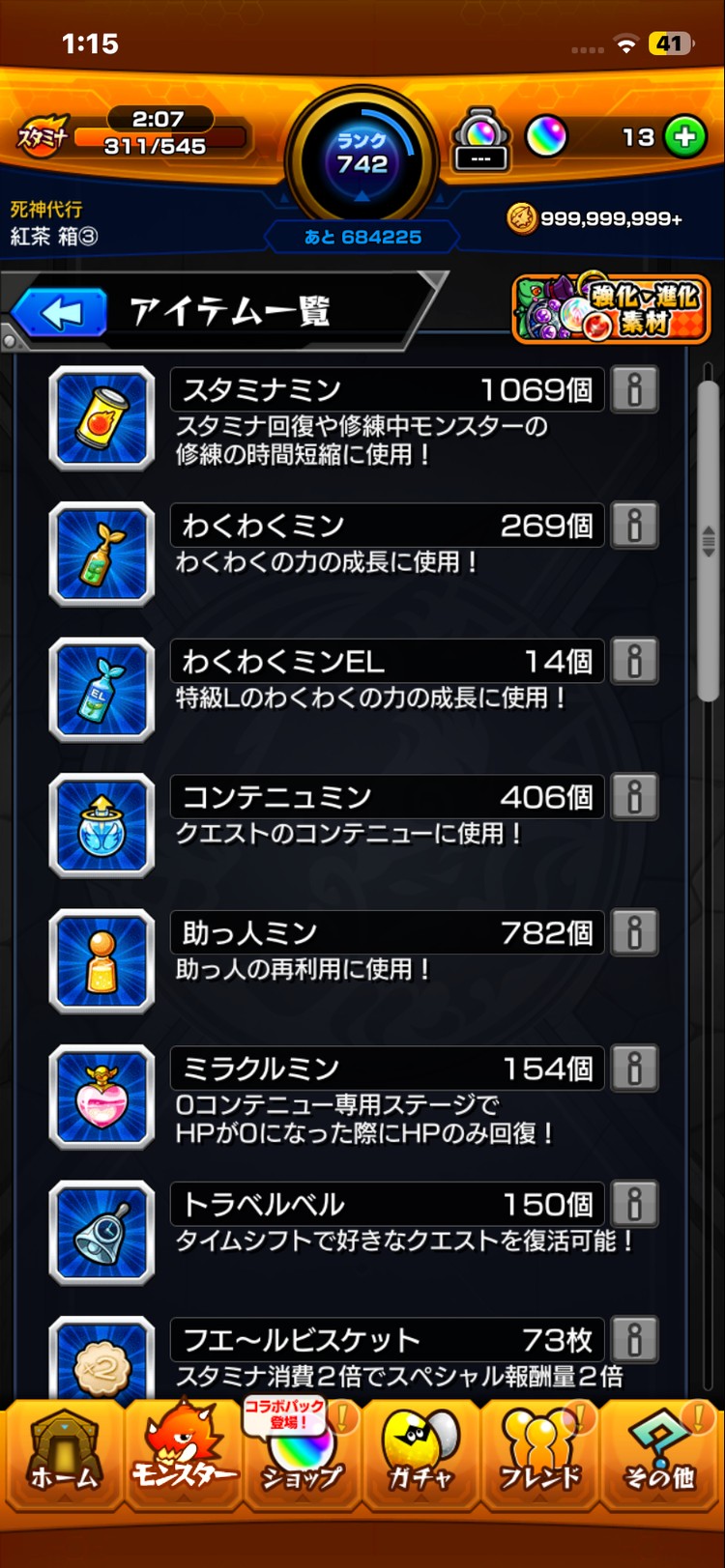Open info for トラベルベル
Screen dimensions: 725x1568
coord(634,1205)
